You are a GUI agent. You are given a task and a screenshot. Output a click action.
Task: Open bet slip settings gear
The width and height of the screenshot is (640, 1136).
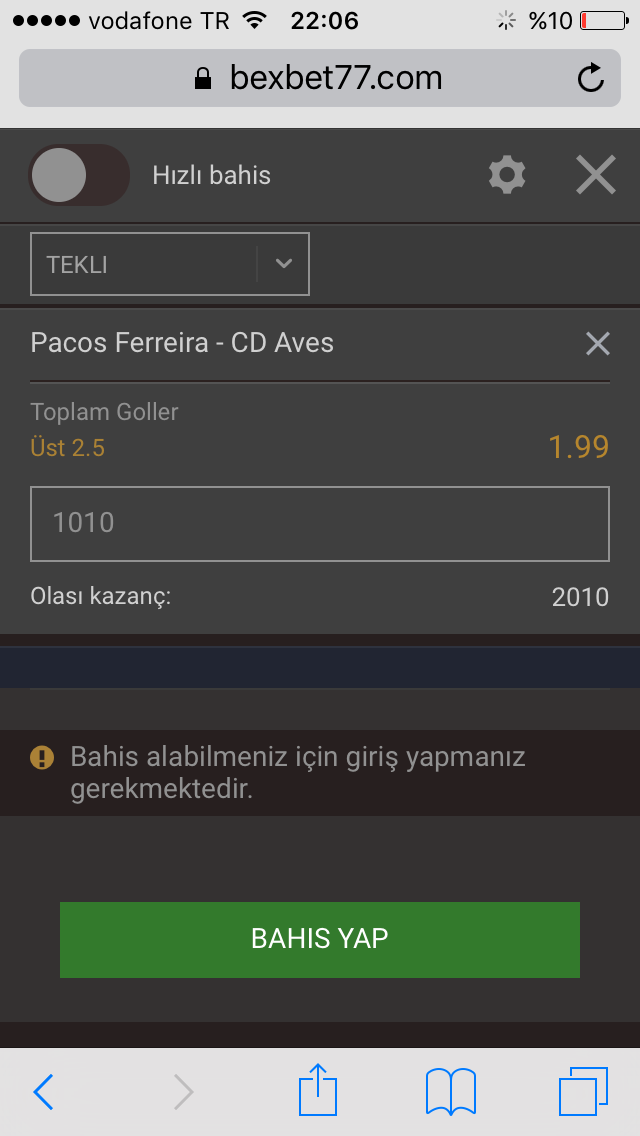coord(507,175)
